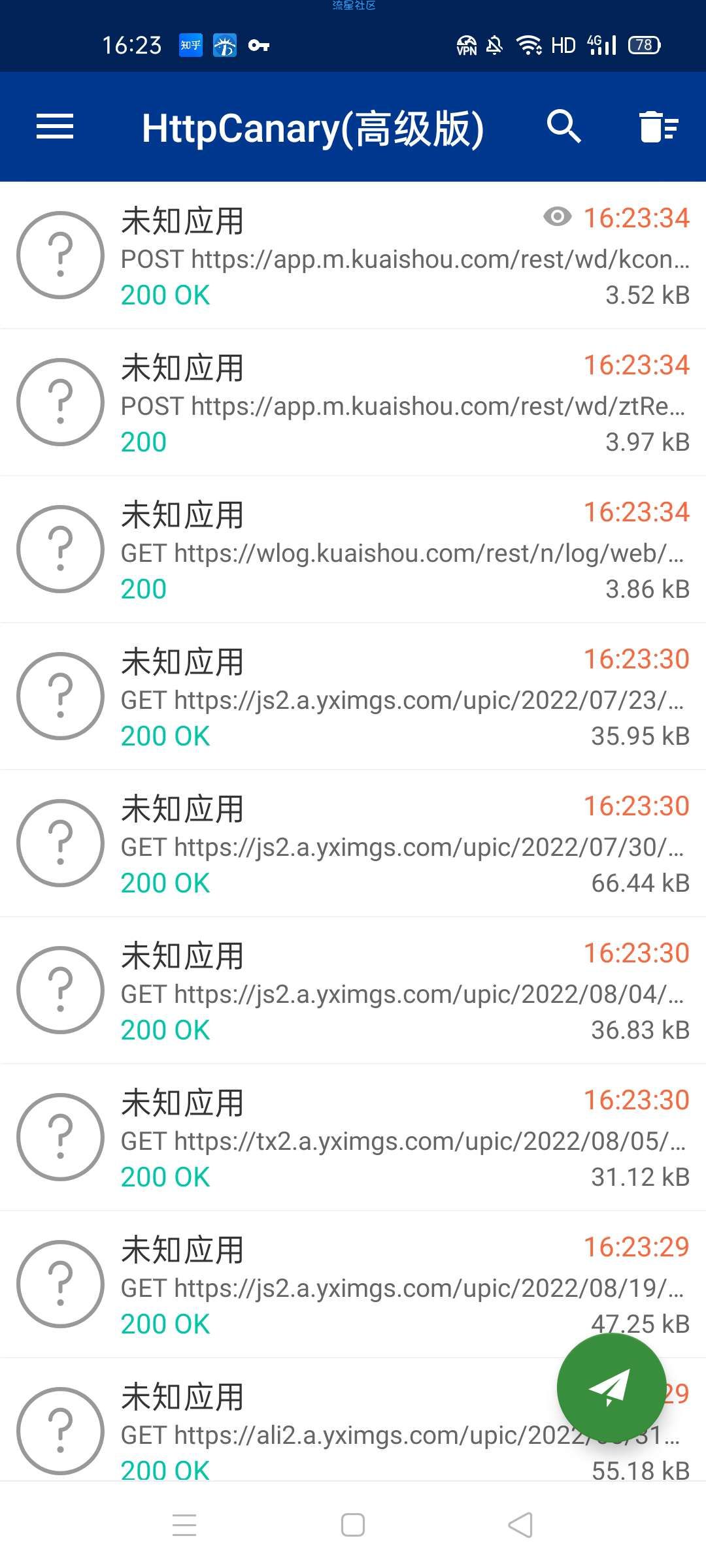This screenshot has height=1568, width=706.
Task: Go back with the system back button
Action: pyautogui.click(x=521, y=1525)
